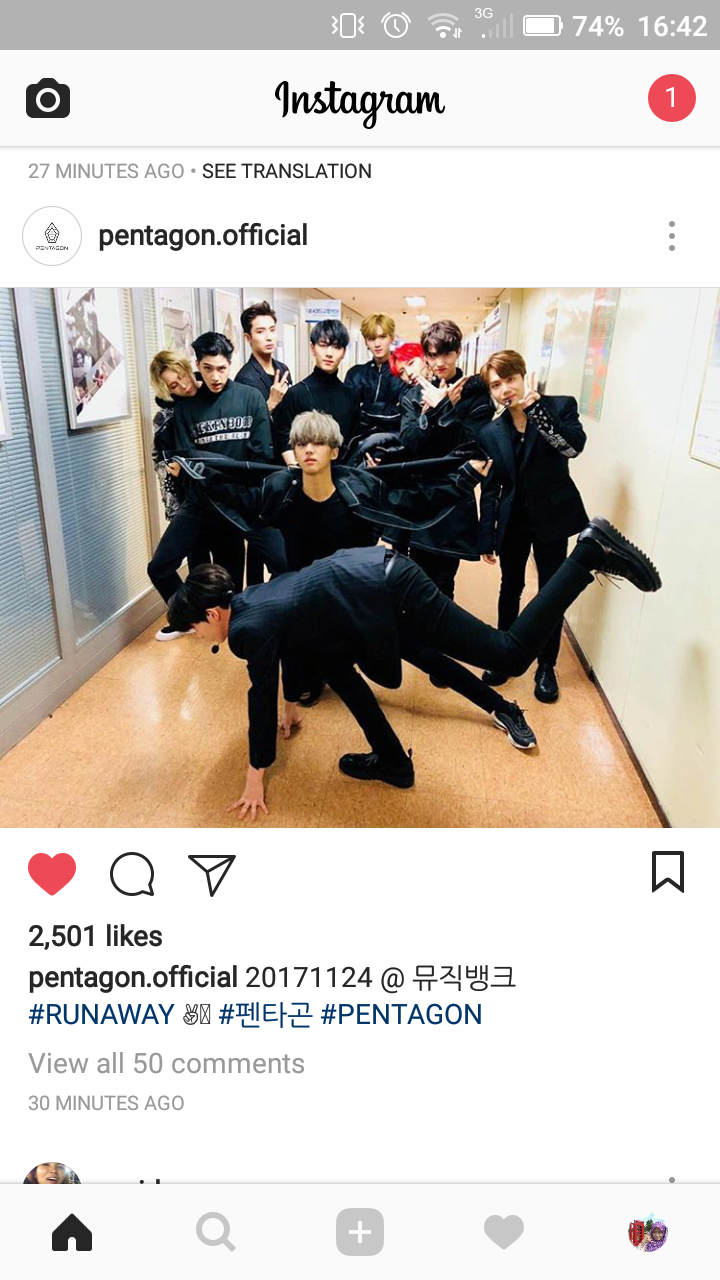Comment on the pentagon.official post

pos(132,874)
